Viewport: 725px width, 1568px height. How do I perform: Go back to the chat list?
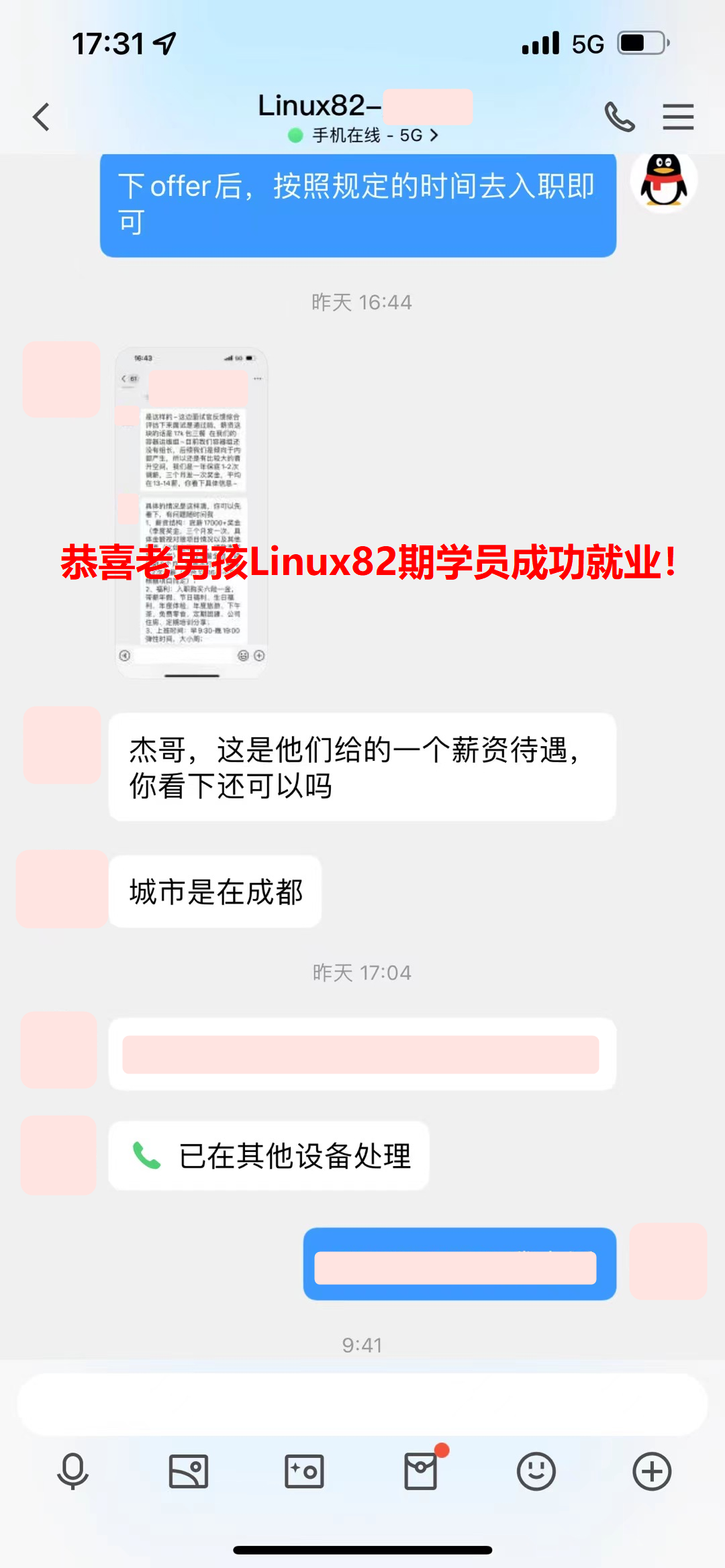[42, 117]
